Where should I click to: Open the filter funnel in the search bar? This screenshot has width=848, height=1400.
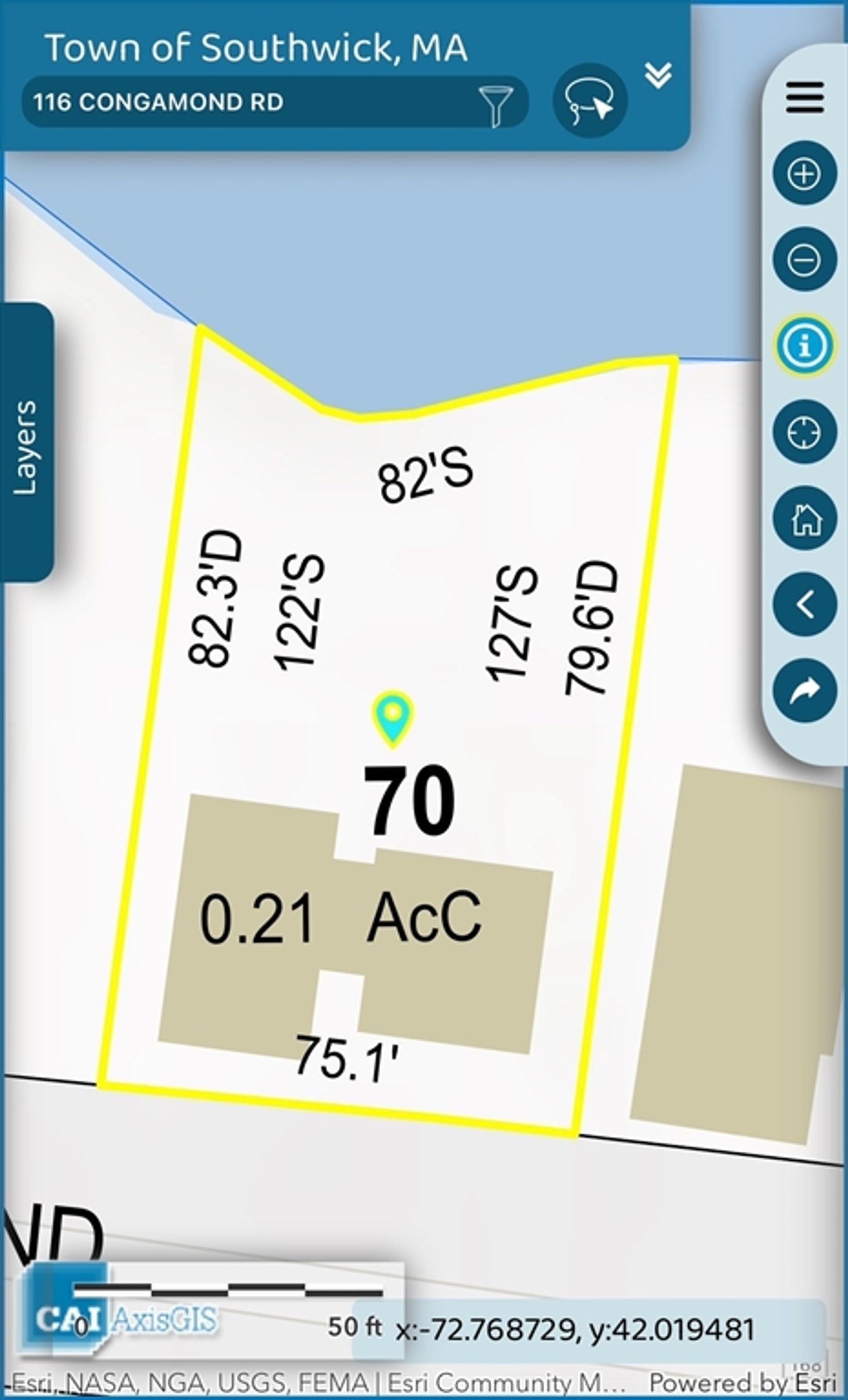tap(496, 105)
